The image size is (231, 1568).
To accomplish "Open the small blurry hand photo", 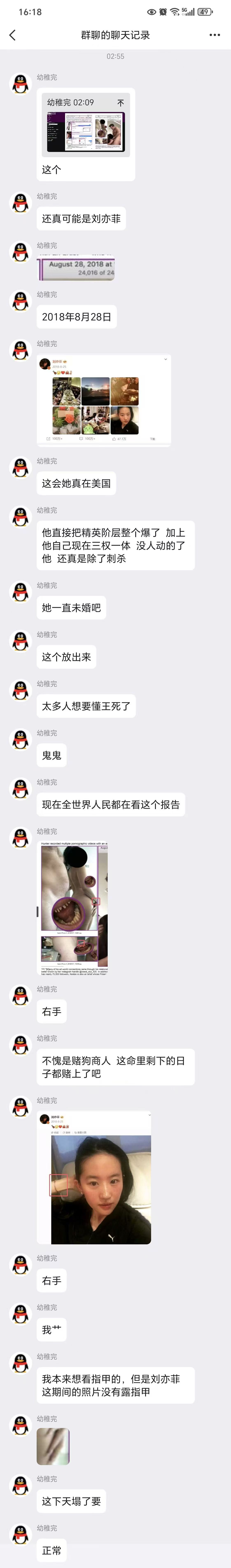I will click(54, 1446).
